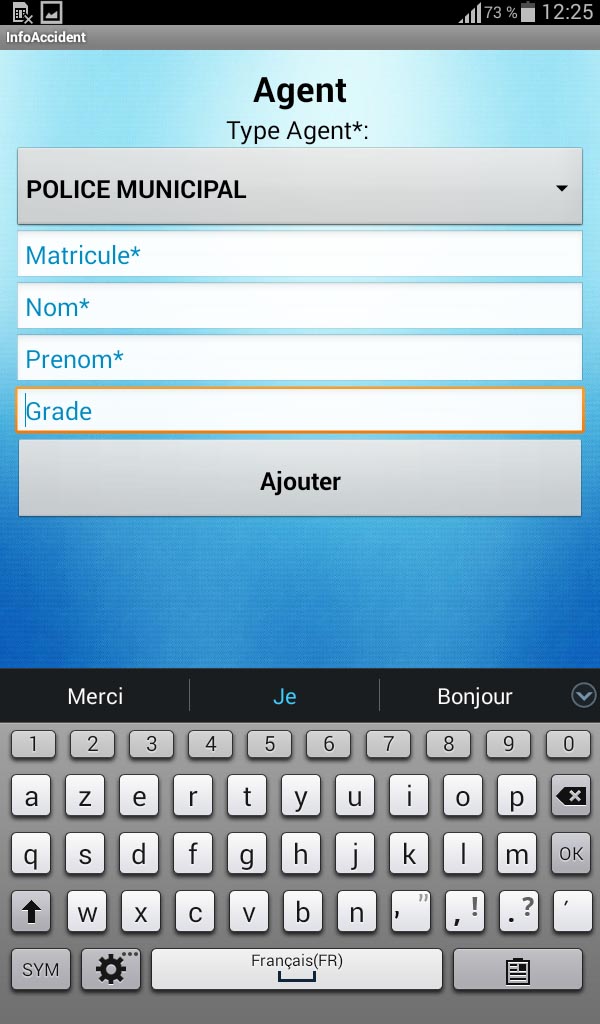Tap the keyboard OK key

[571, 854]
